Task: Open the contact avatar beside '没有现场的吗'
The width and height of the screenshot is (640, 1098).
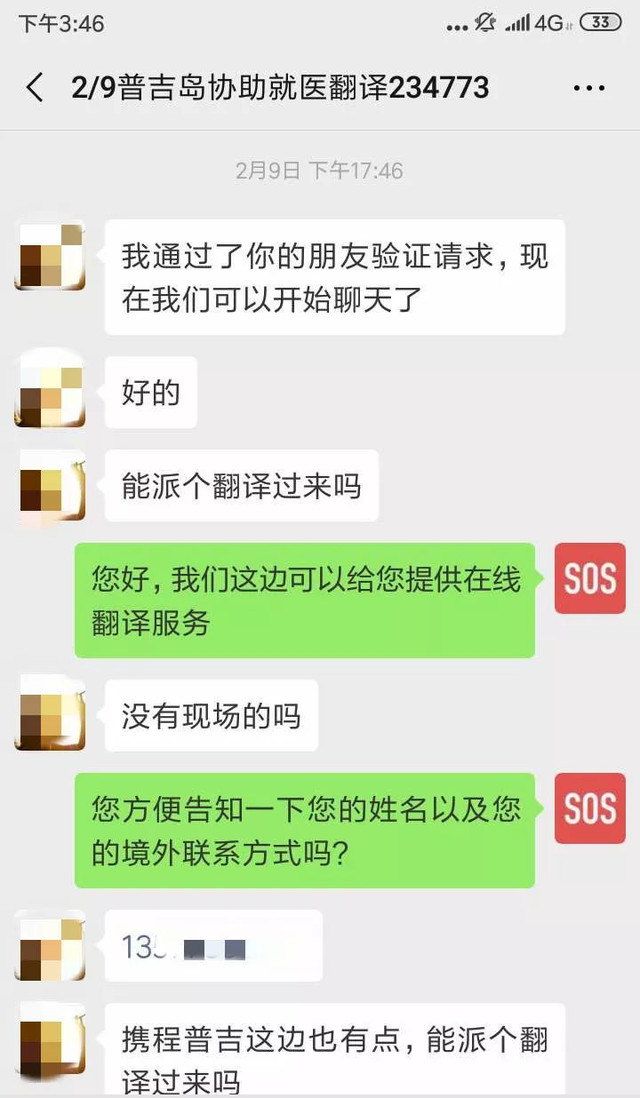Action: 50,716
